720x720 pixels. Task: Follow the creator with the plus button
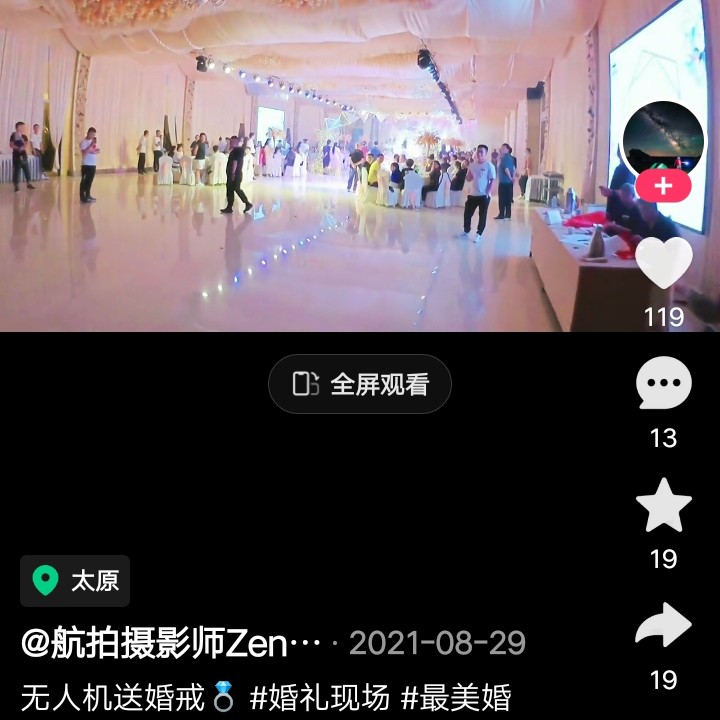point(664,187)
